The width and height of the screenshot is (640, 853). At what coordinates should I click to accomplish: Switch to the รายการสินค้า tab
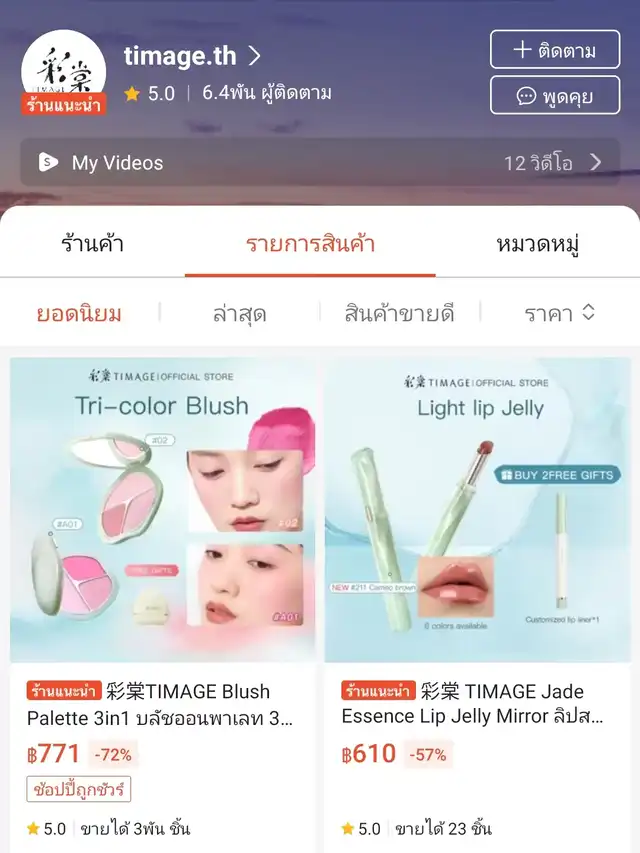pyautogui.click(x=310, y=244)
